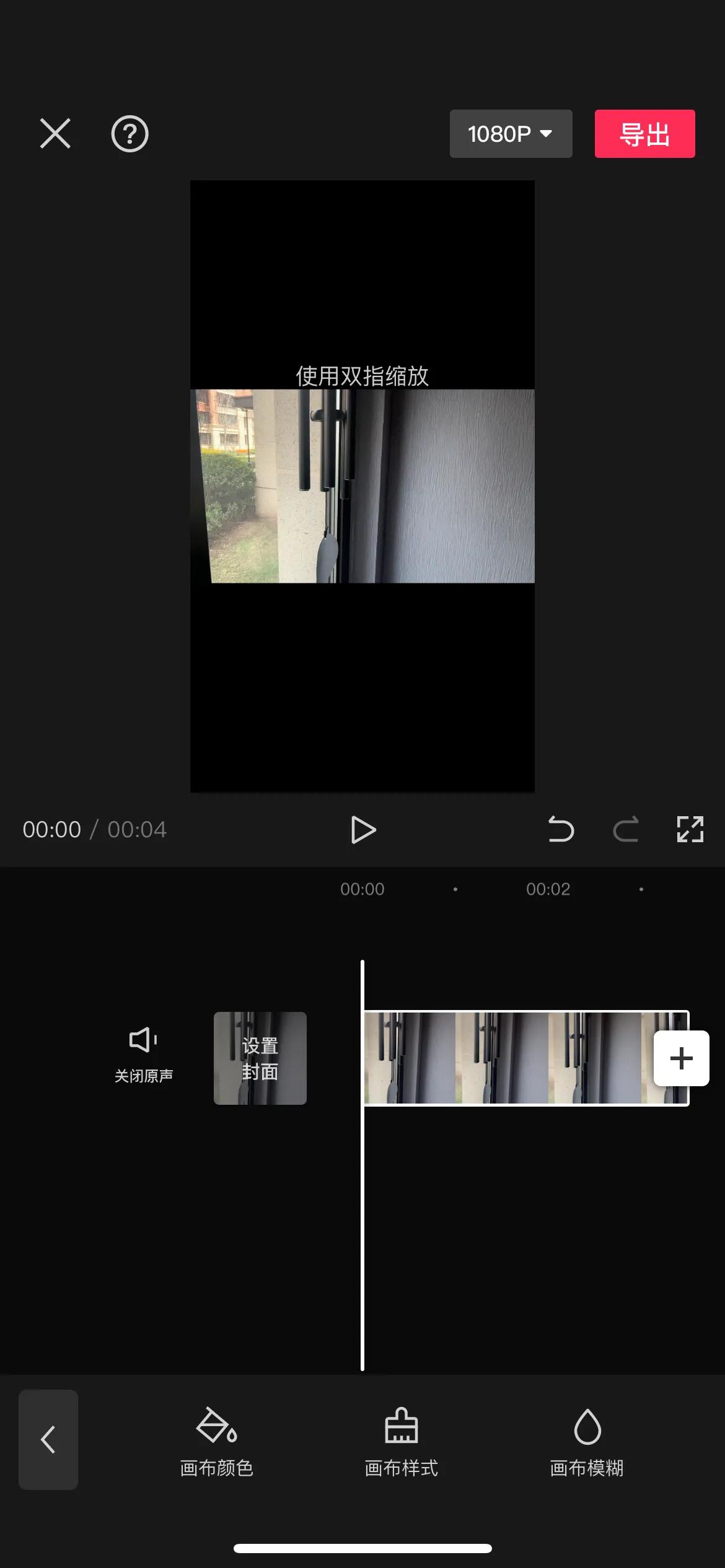Open 画布颜色 canvas color
Viewport: 725px width, 1568px height.
(x=216, y=1442)
